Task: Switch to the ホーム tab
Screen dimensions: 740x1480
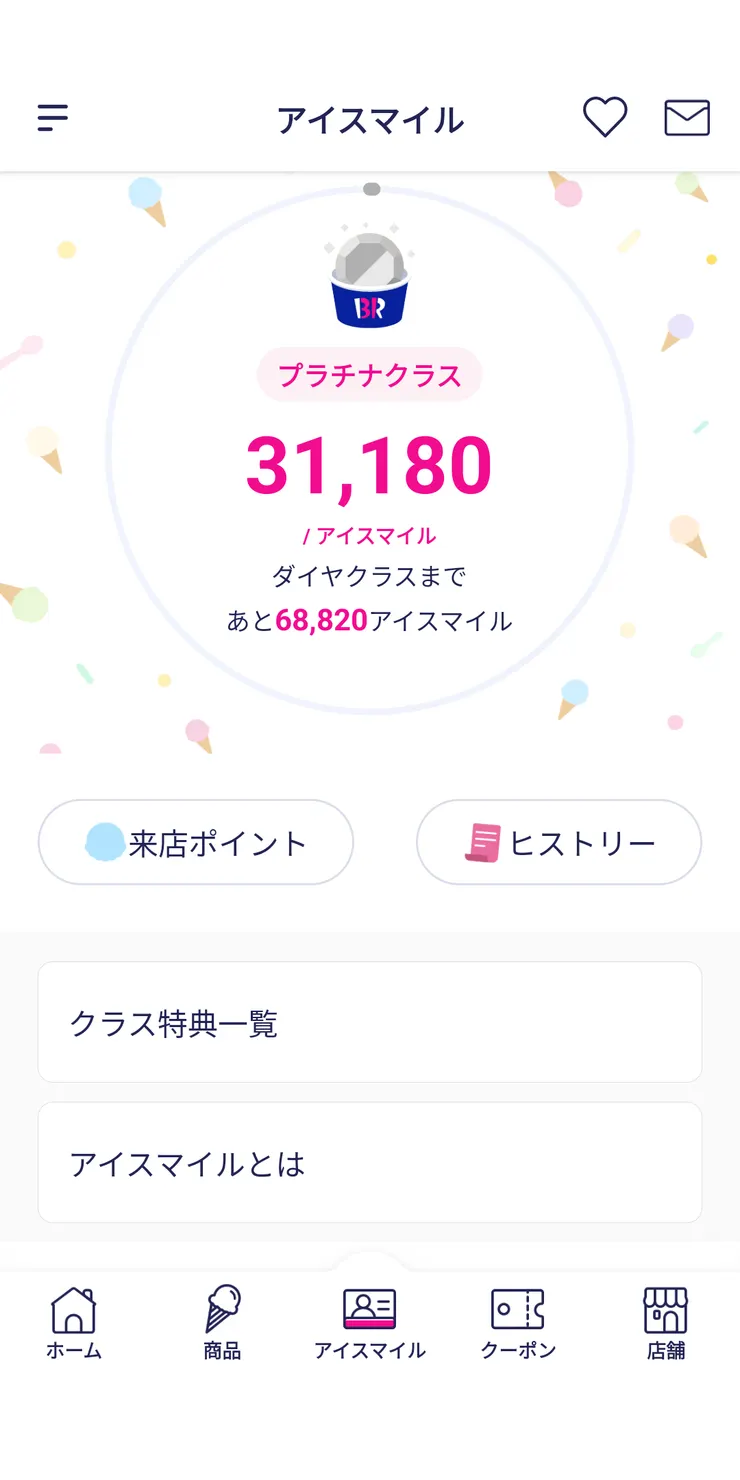Action: click(74, 1323)
